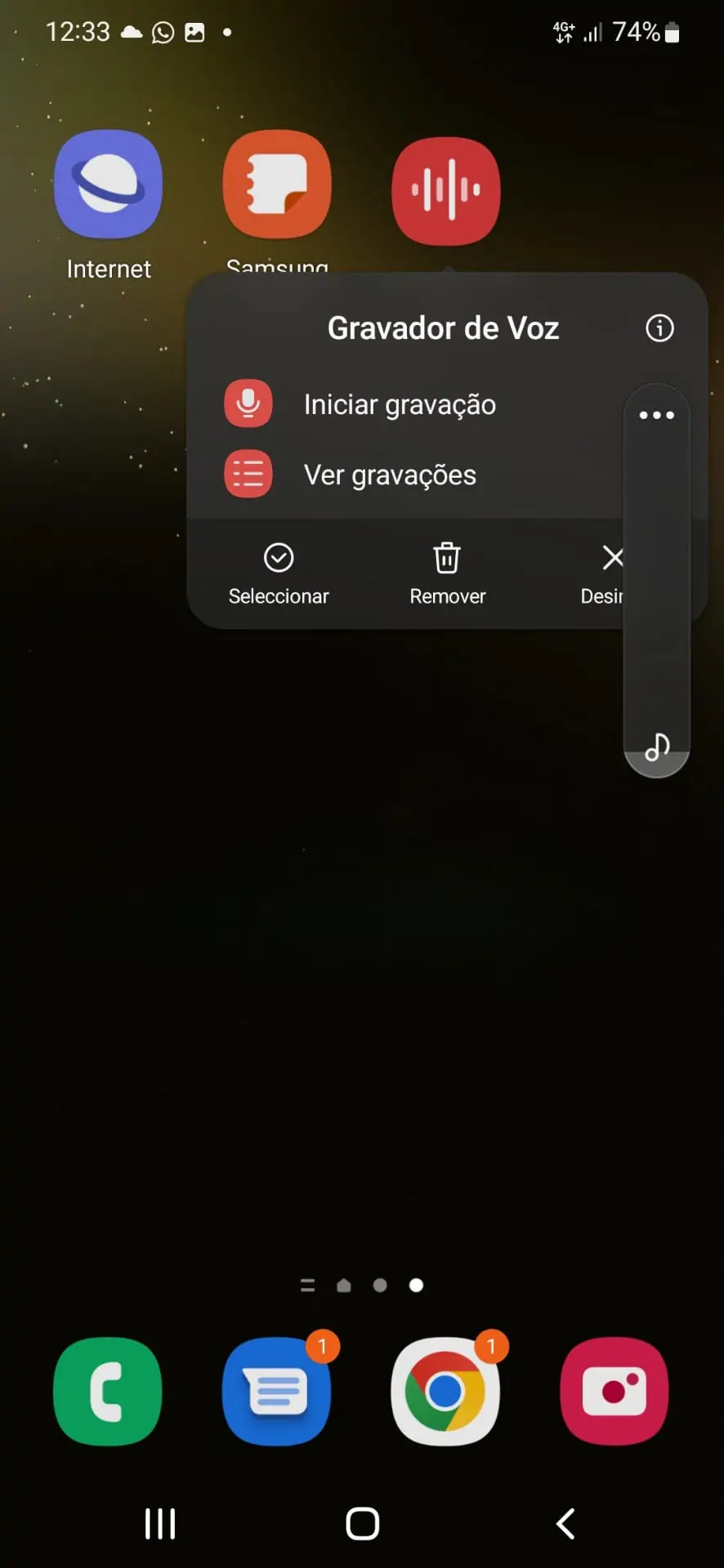The width and height of the screenshot is (724, 1568).
Task: Open the red Camera app
Action: coord(614,1391)
